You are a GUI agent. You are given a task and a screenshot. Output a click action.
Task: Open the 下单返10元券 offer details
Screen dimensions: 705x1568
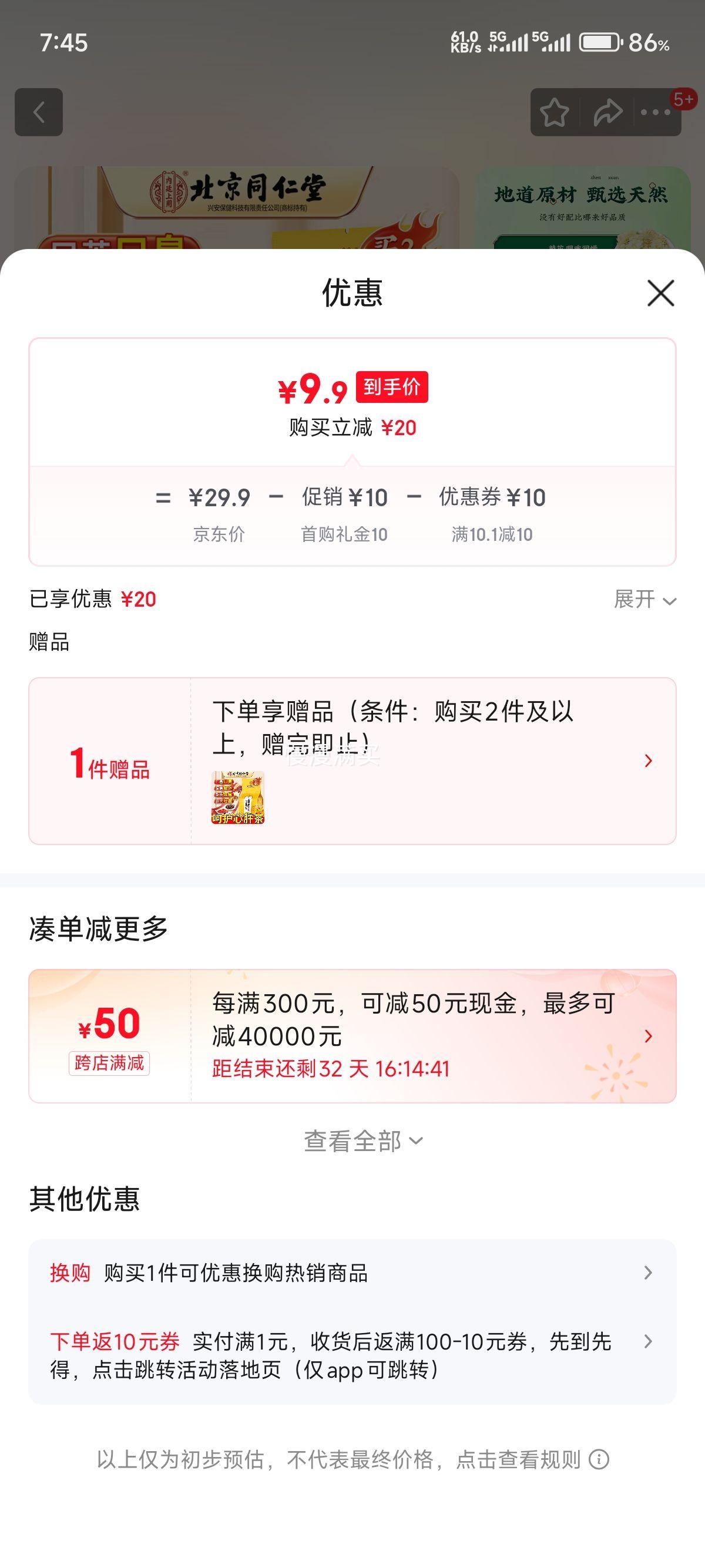click(x=352, y=1355)
